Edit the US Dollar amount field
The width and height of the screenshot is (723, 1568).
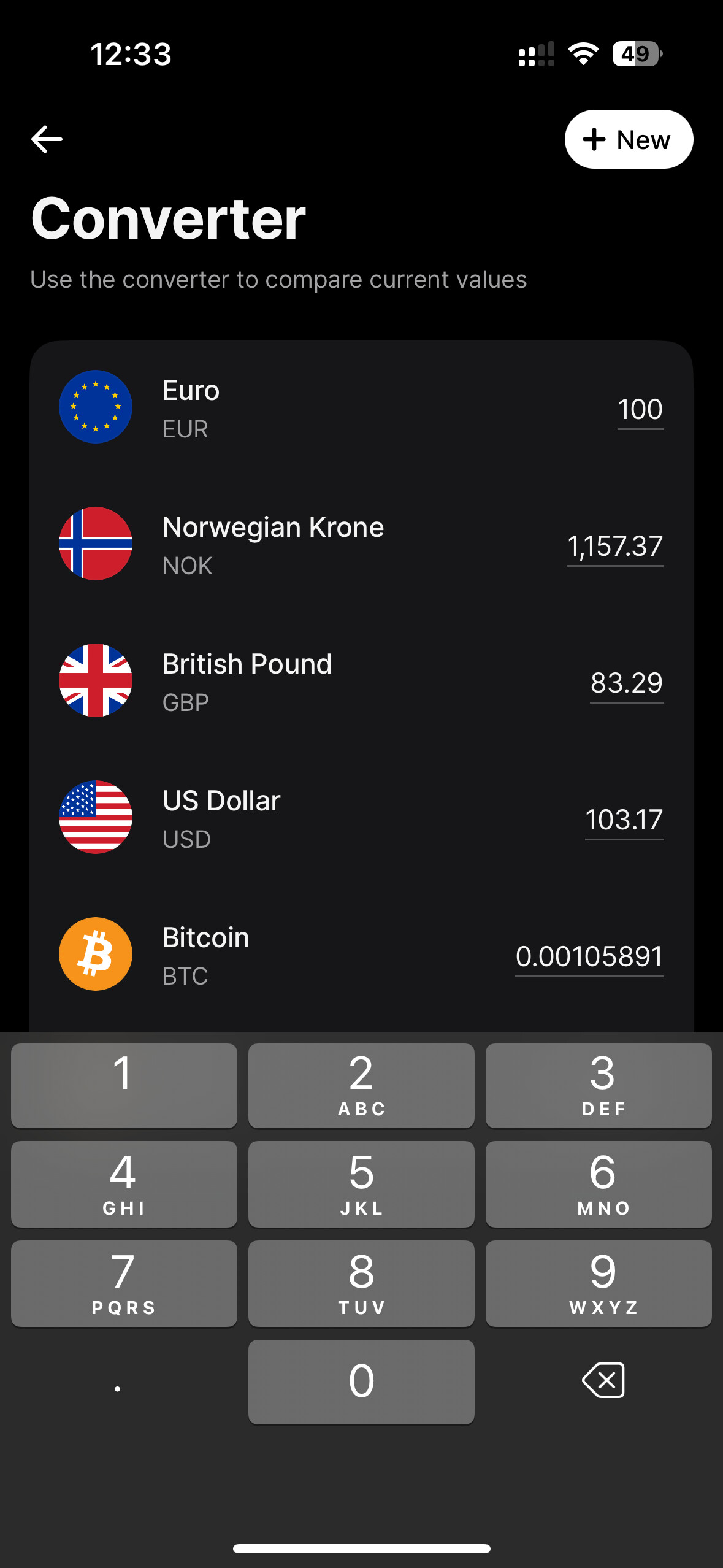tap(624, 820)
